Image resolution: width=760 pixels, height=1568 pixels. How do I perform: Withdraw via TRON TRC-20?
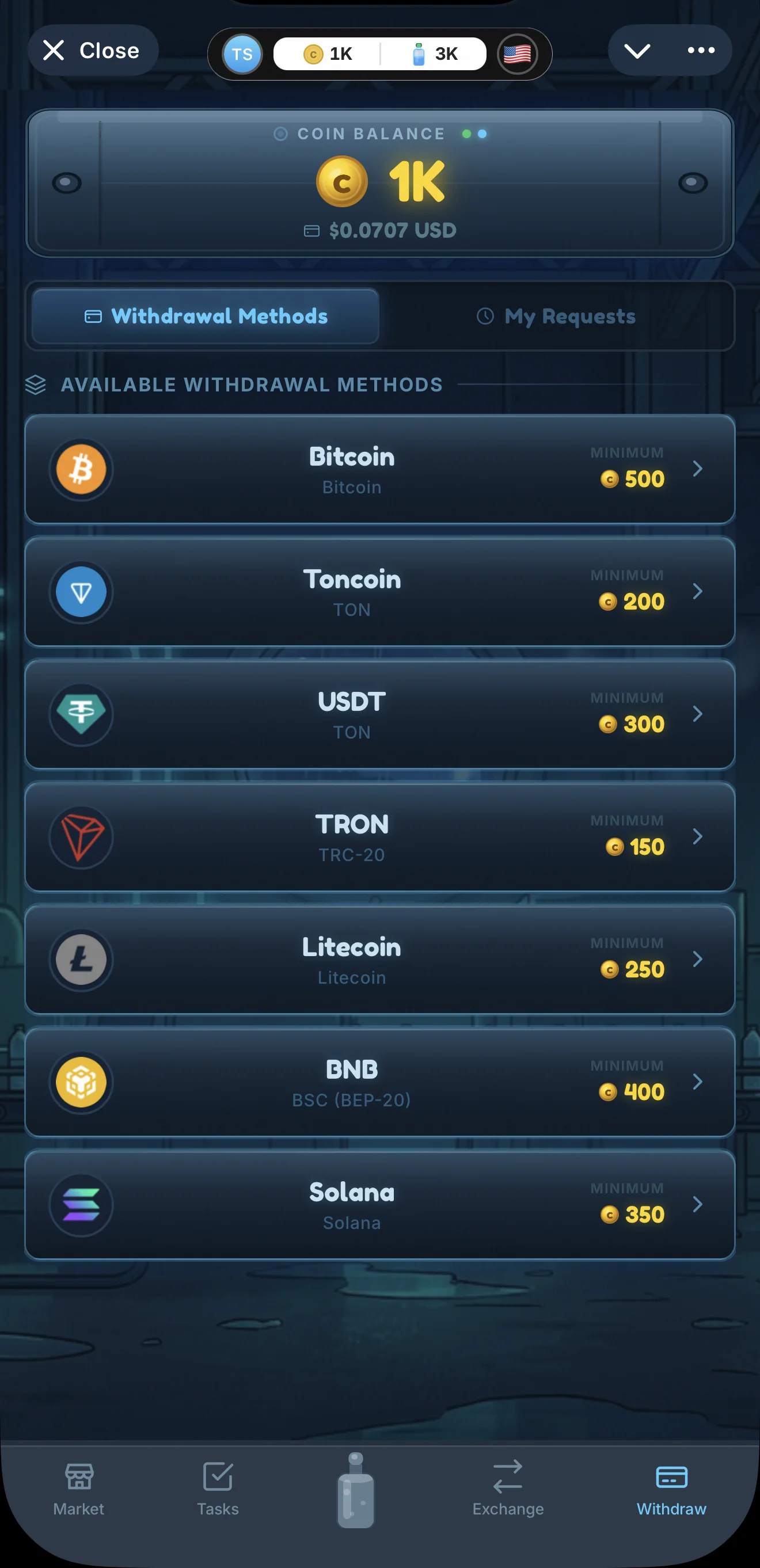(x=379, y=837)
